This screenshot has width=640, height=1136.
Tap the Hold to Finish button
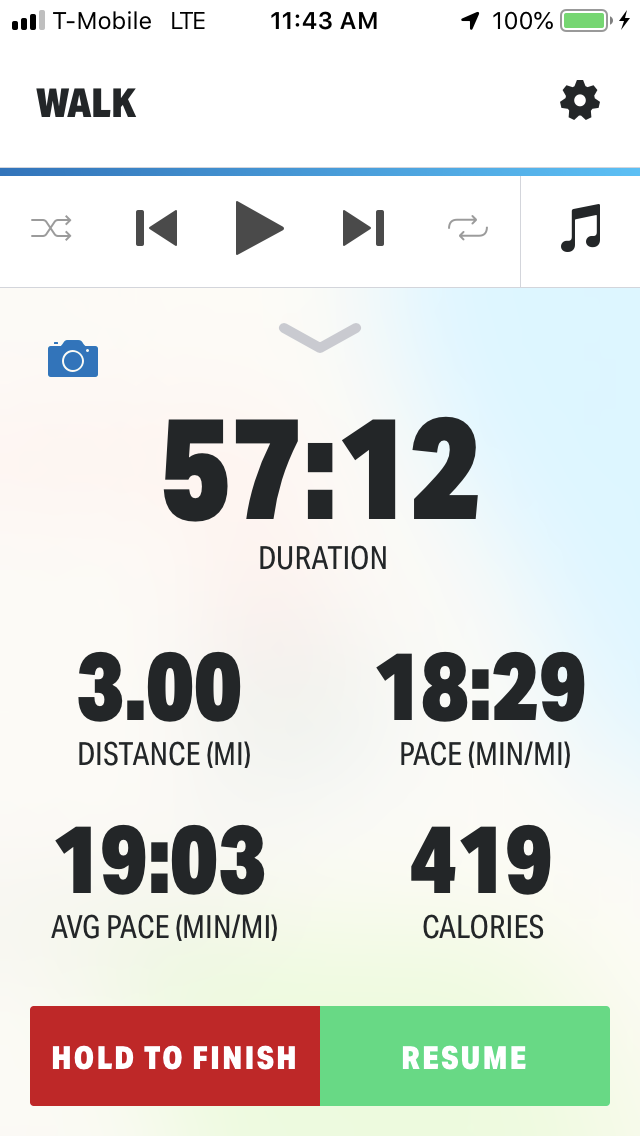pyautogui.click(x=175, y=1056)
